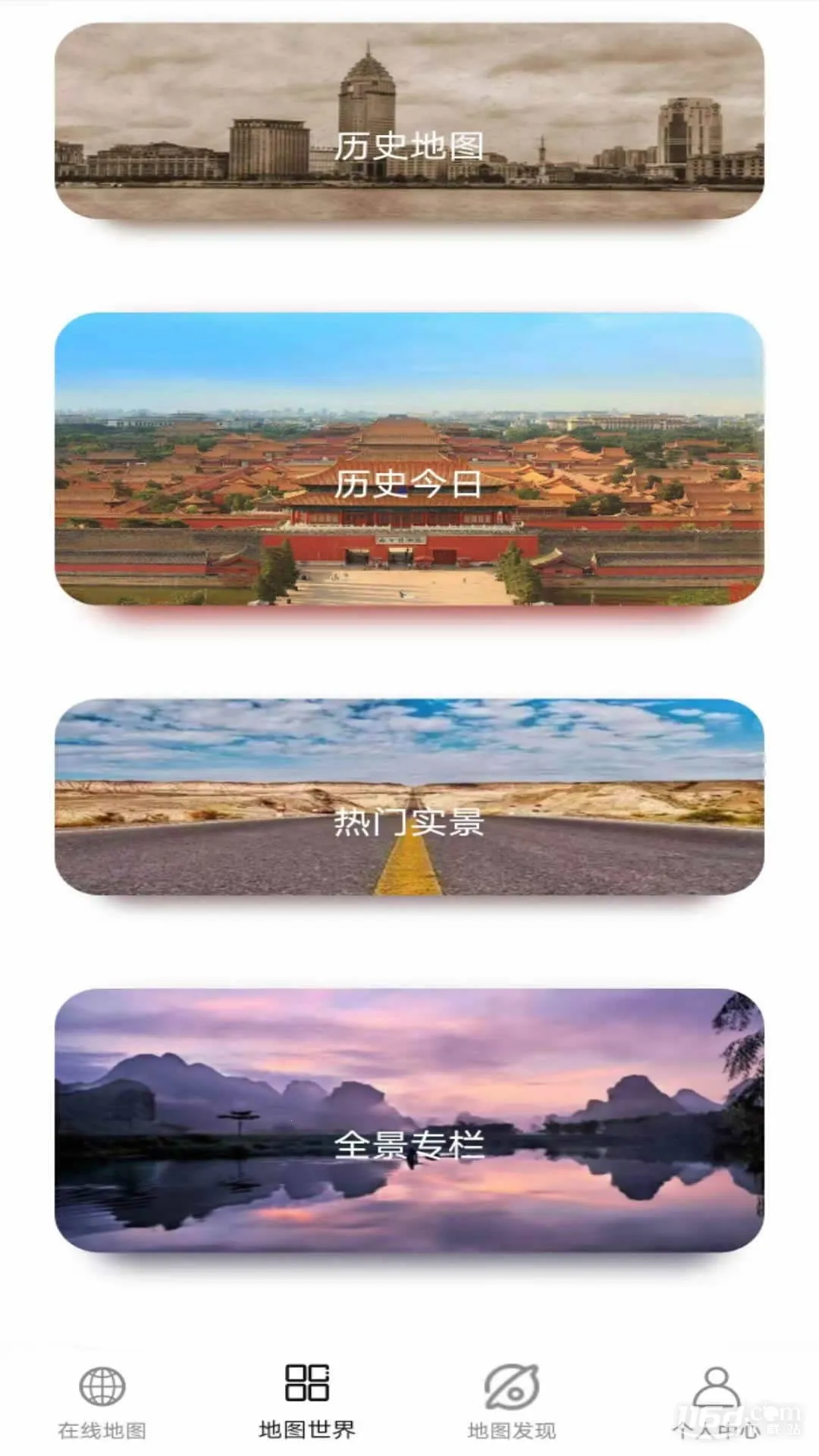The width and height of the screenshot is (819, 1456).
Task: Switch to the 在线地图 tab
Action: point(104,1410)
